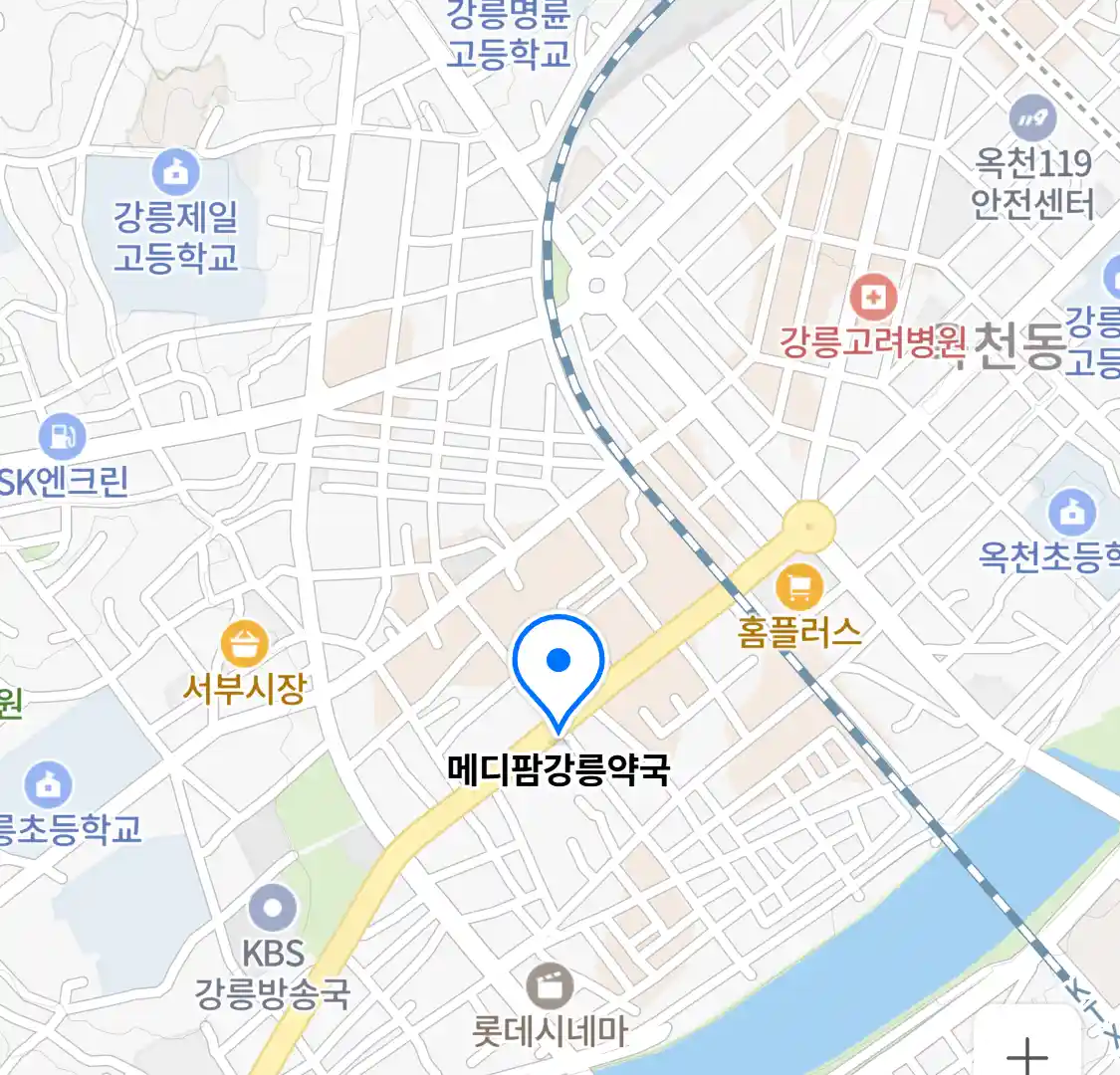Open the SK엔크린 gas station marker

tap(62, 436)
